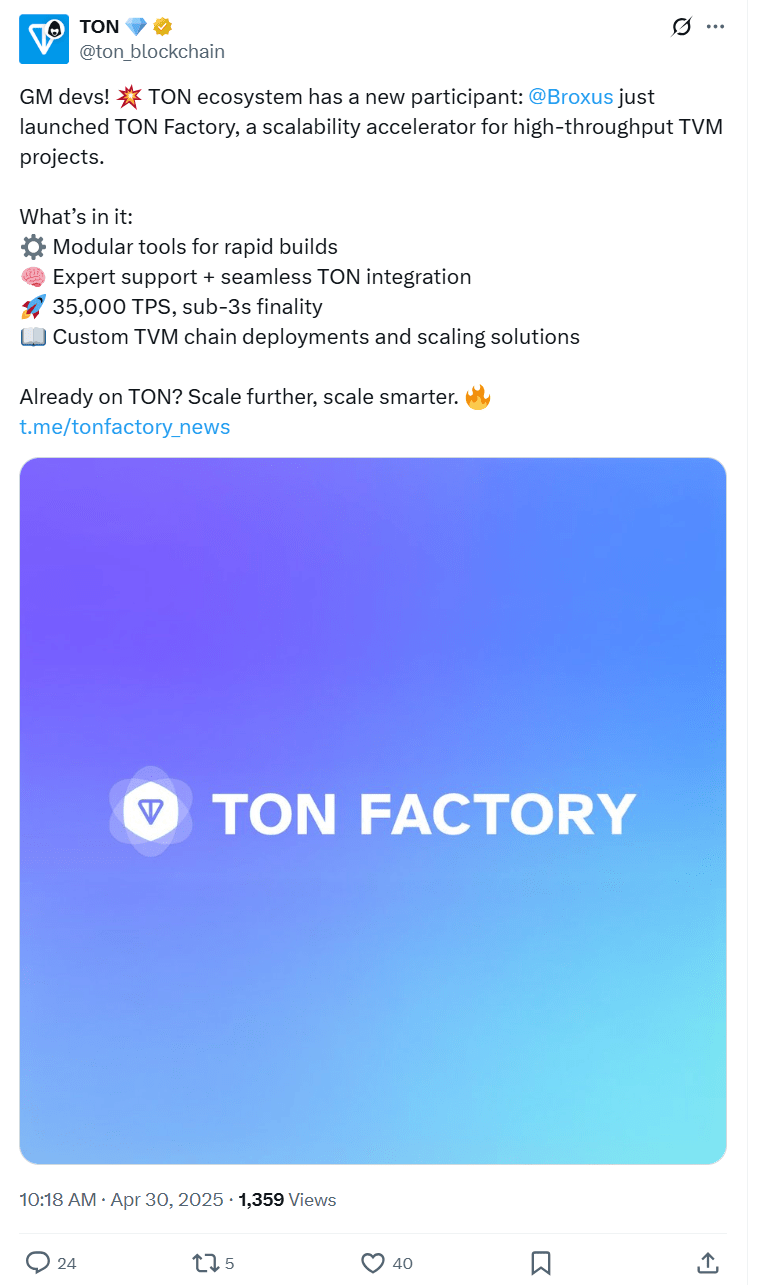Open the share menu via the share icon
Screen dimensions: 763x1285
[706, 1263]
